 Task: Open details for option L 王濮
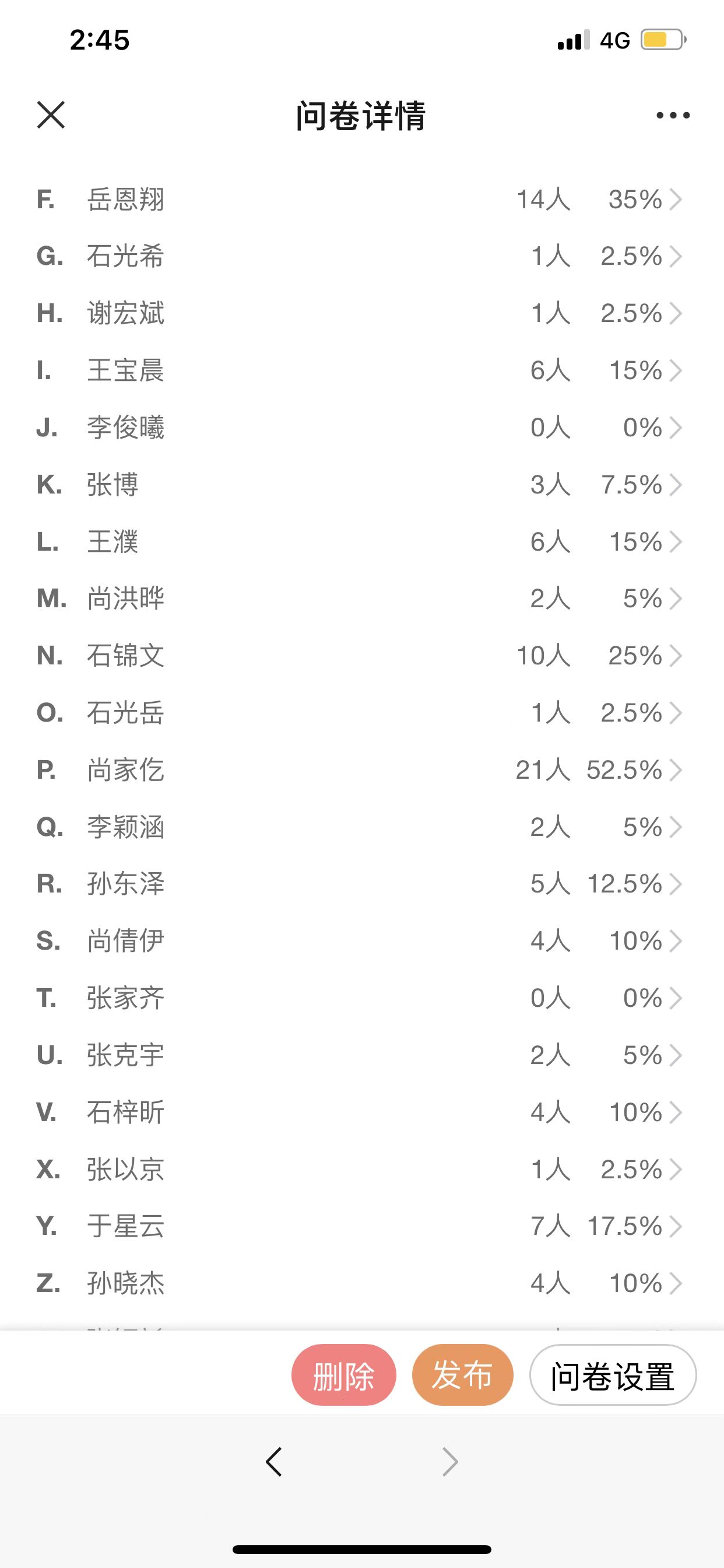coord(362,542)
